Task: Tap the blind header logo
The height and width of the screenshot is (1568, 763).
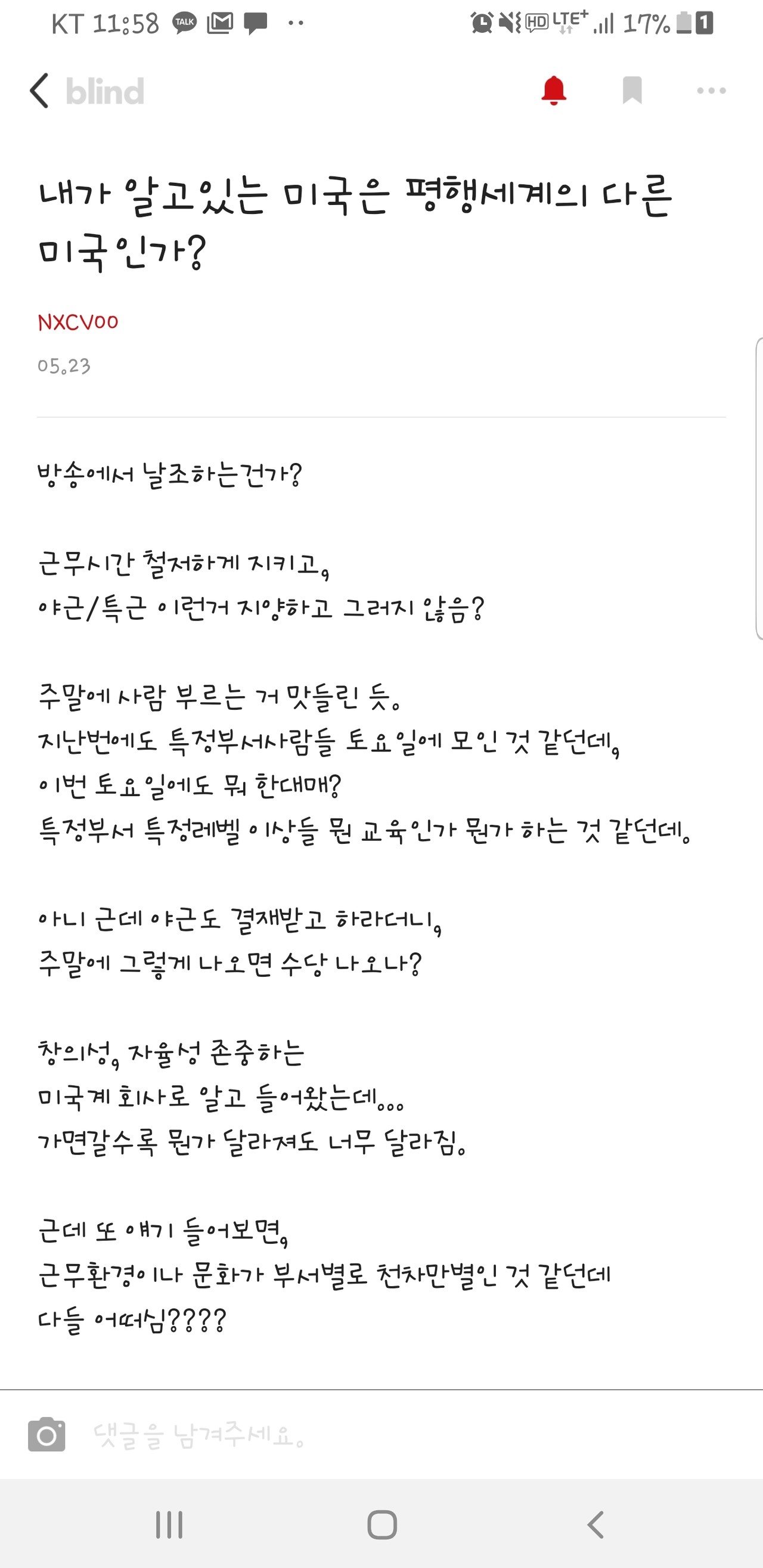Action: (x=104, y=91)
